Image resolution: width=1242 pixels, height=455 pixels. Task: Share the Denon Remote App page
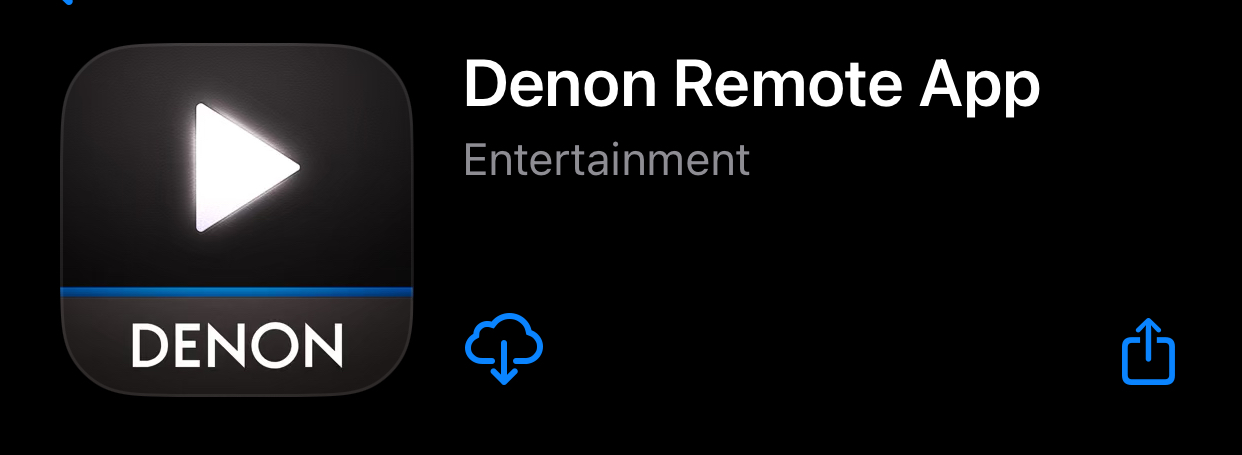[x=1148, y=352]
